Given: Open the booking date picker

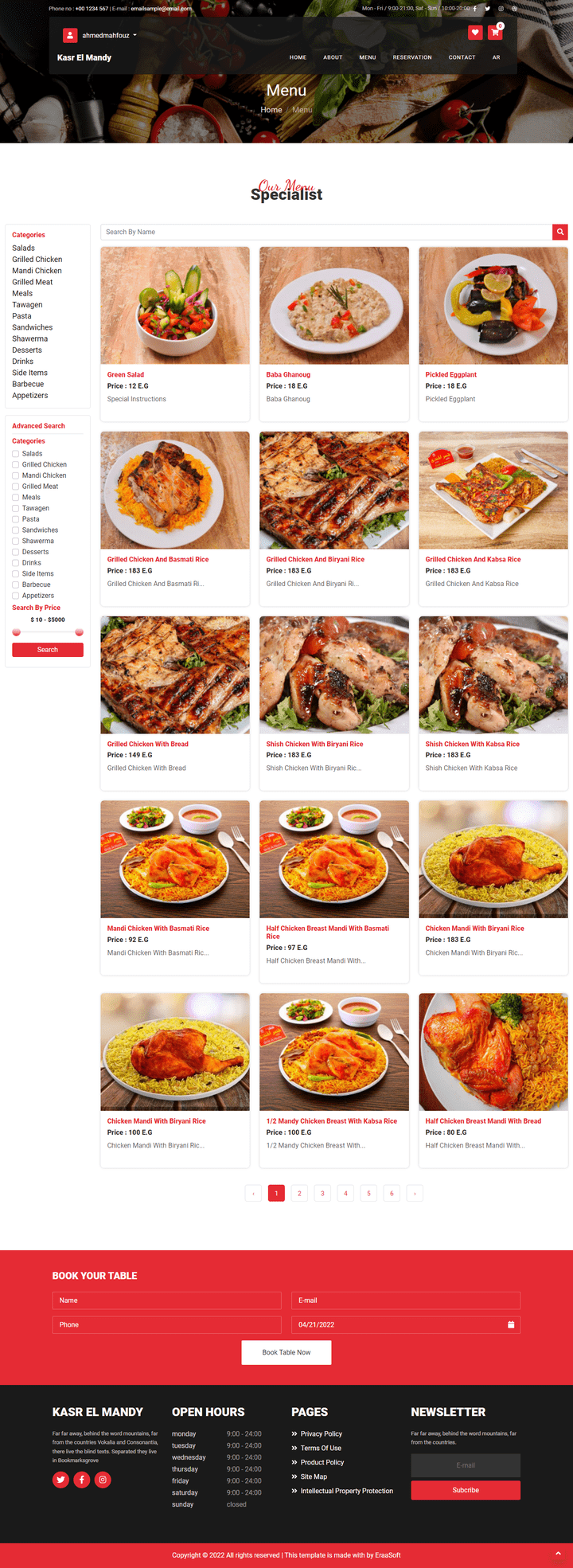Looking at the screenshot, I should pyautogui.click(x=511, y=1324).
